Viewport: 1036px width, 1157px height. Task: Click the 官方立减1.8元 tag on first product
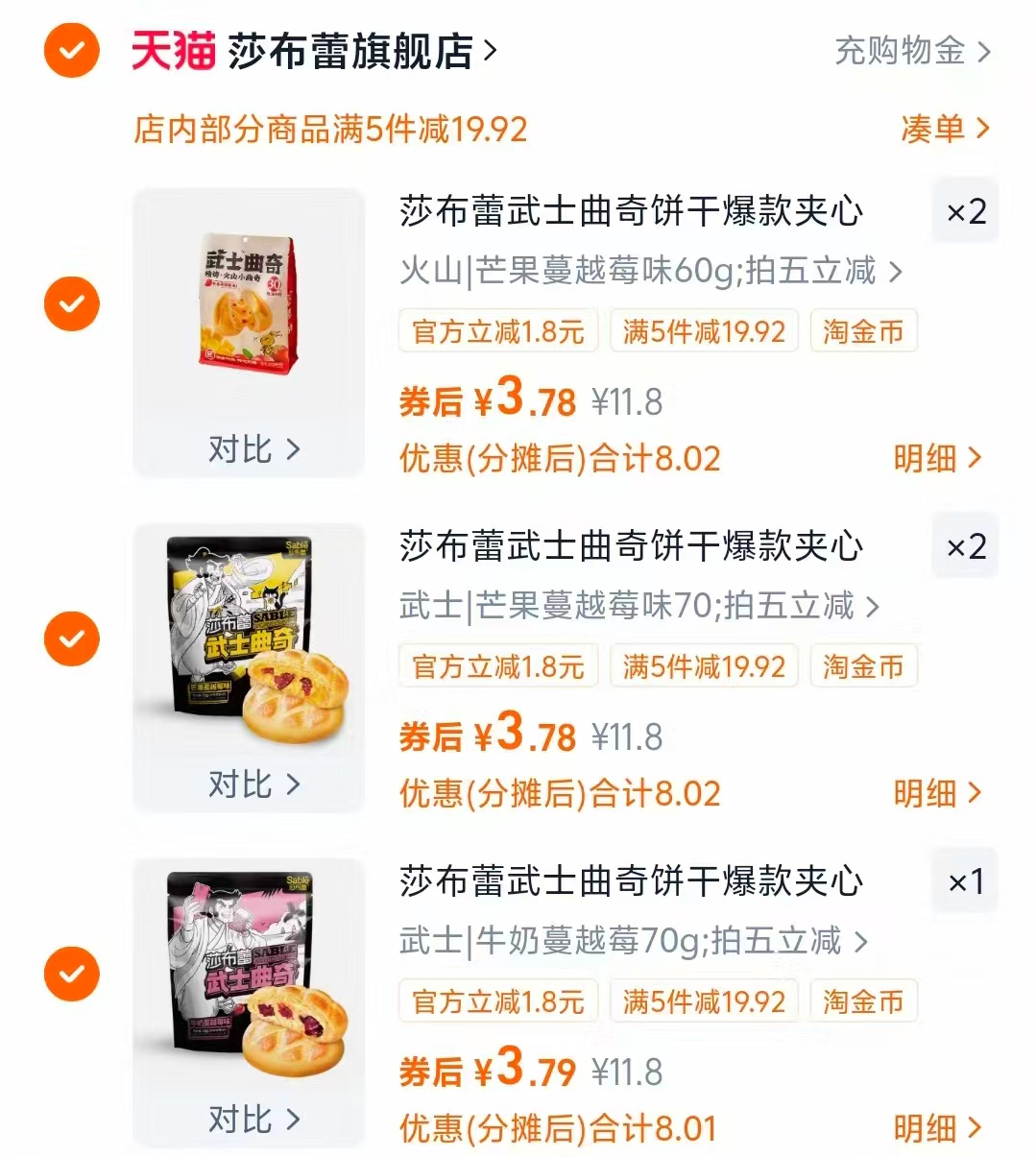pos(498,331)
